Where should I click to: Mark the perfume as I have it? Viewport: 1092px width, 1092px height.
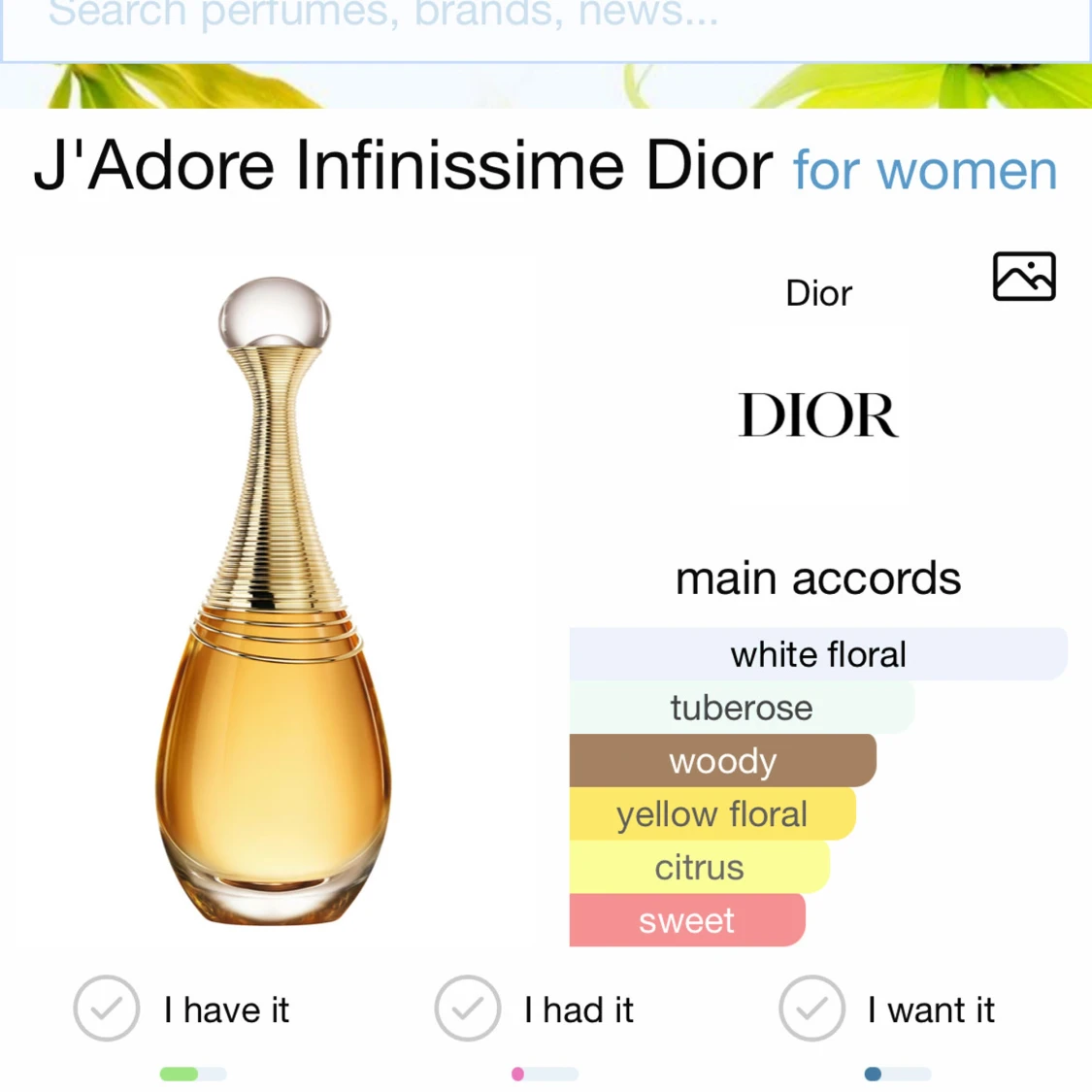coord(107,1009)
